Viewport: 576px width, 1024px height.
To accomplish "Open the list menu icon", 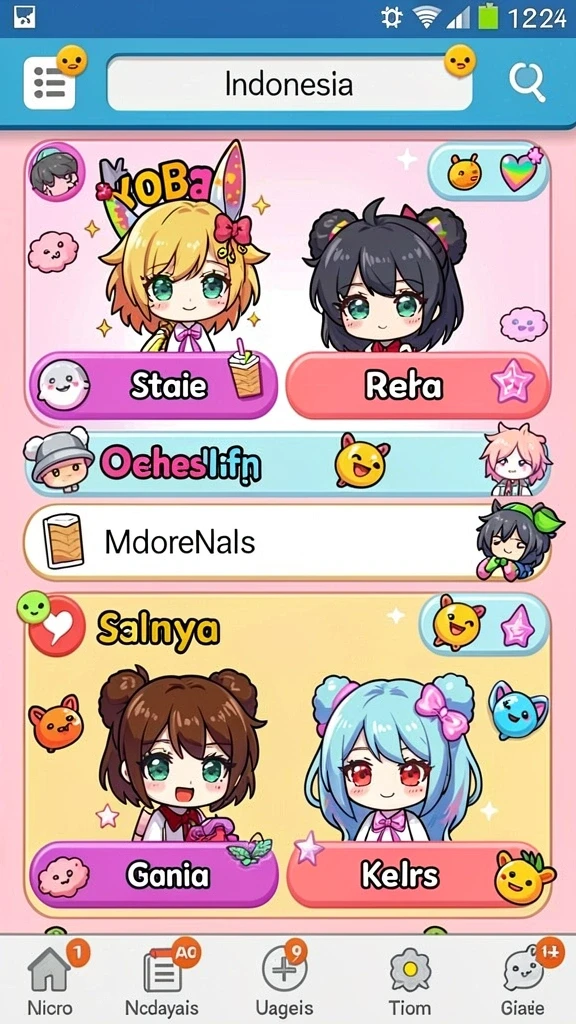I will pyautogui.click(x=49, y=83).
